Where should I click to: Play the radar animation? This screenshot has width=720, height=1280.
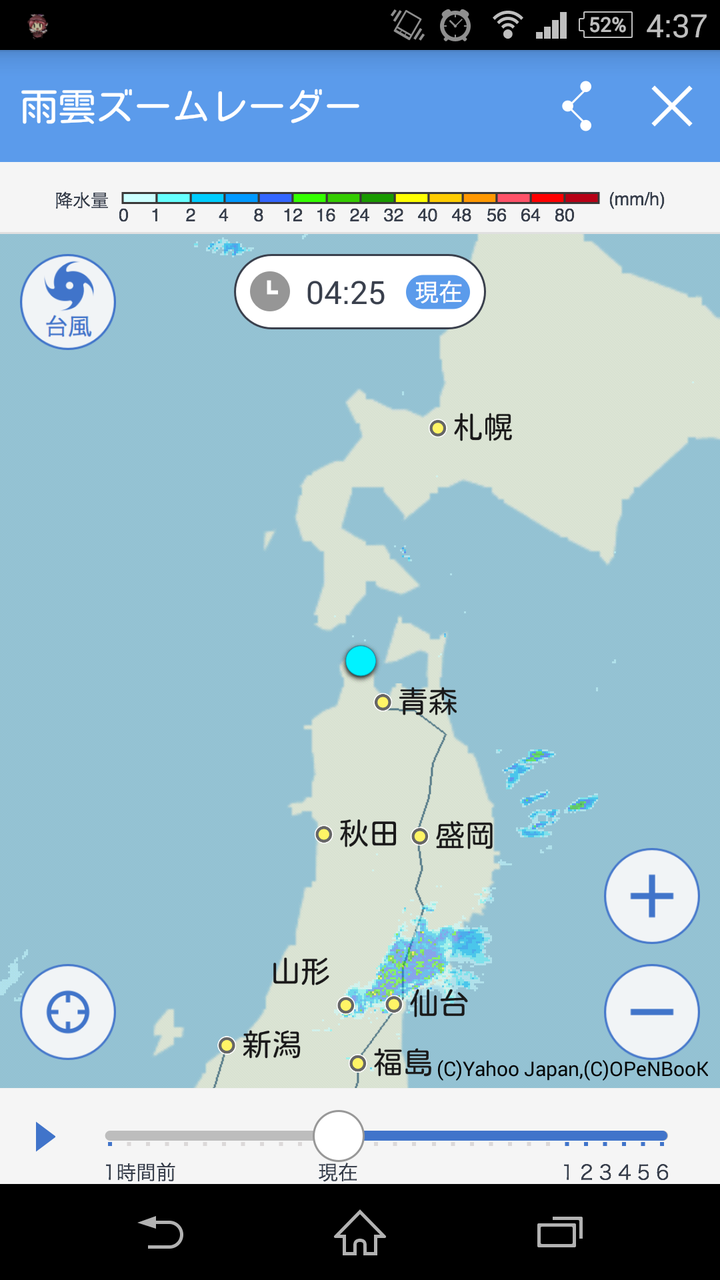pos(45,1136)
